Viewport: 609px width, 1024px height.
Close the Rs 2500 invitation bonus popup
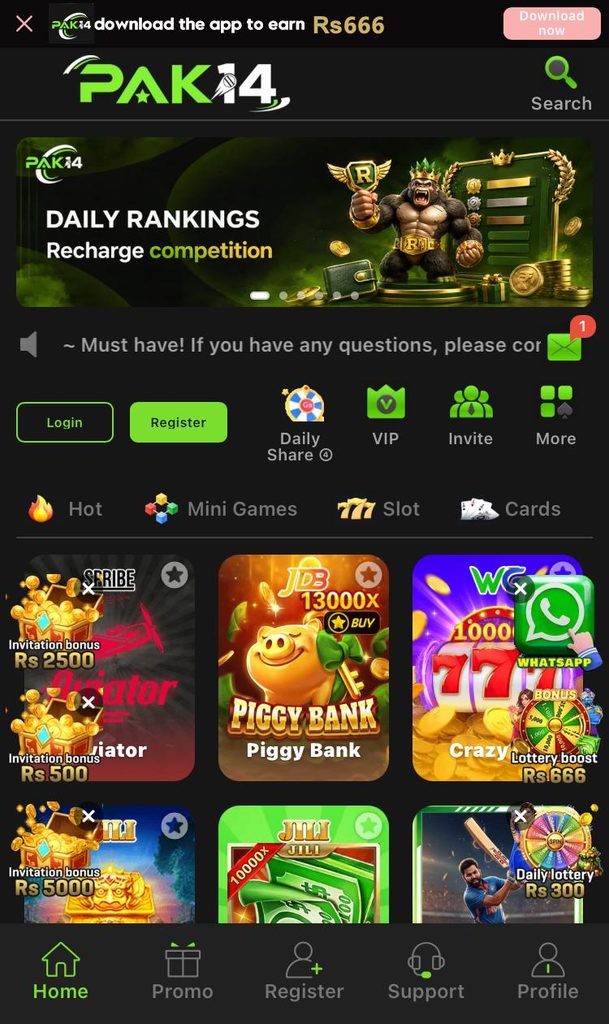pyautogui.click(x=88, y=589)
